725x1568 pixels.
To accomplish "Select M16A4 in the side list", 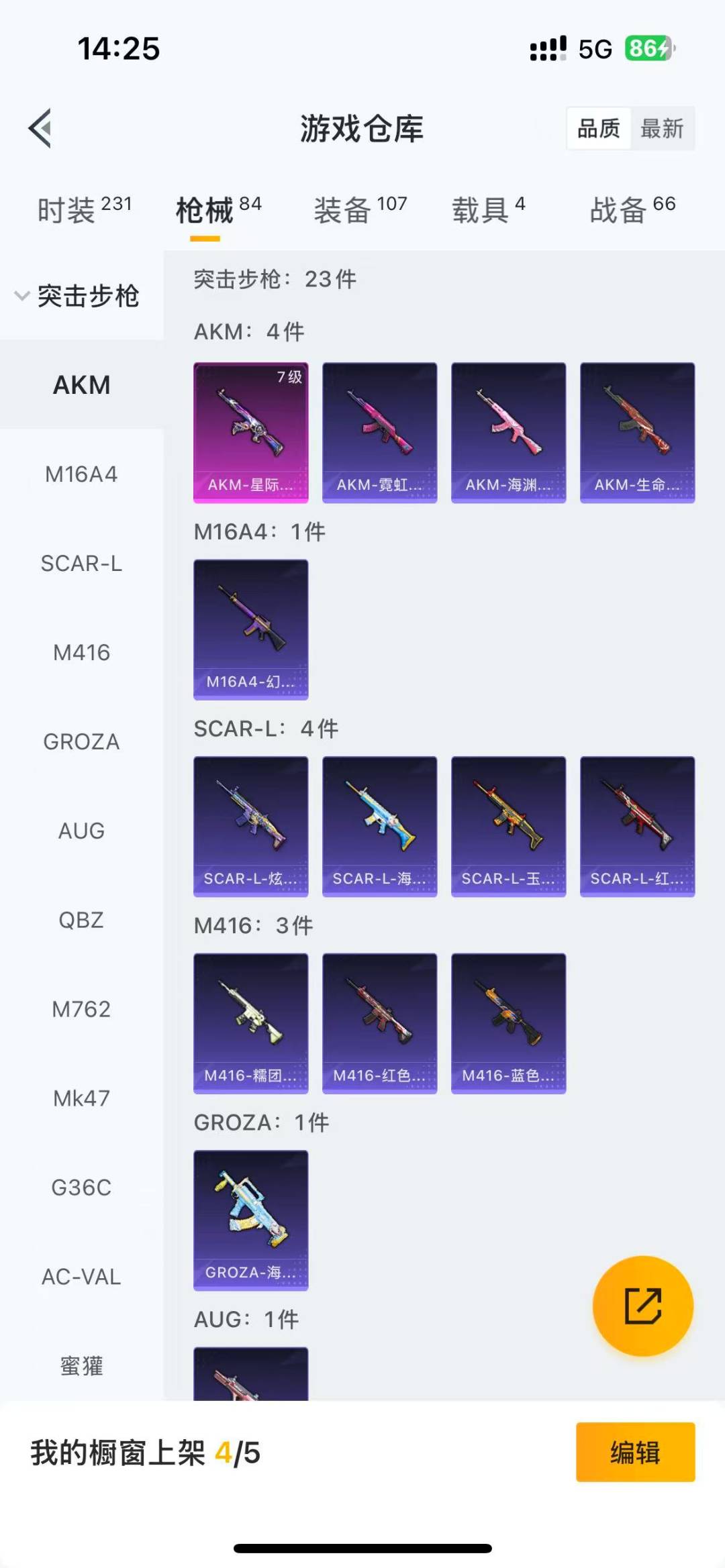I will [81, 474].
